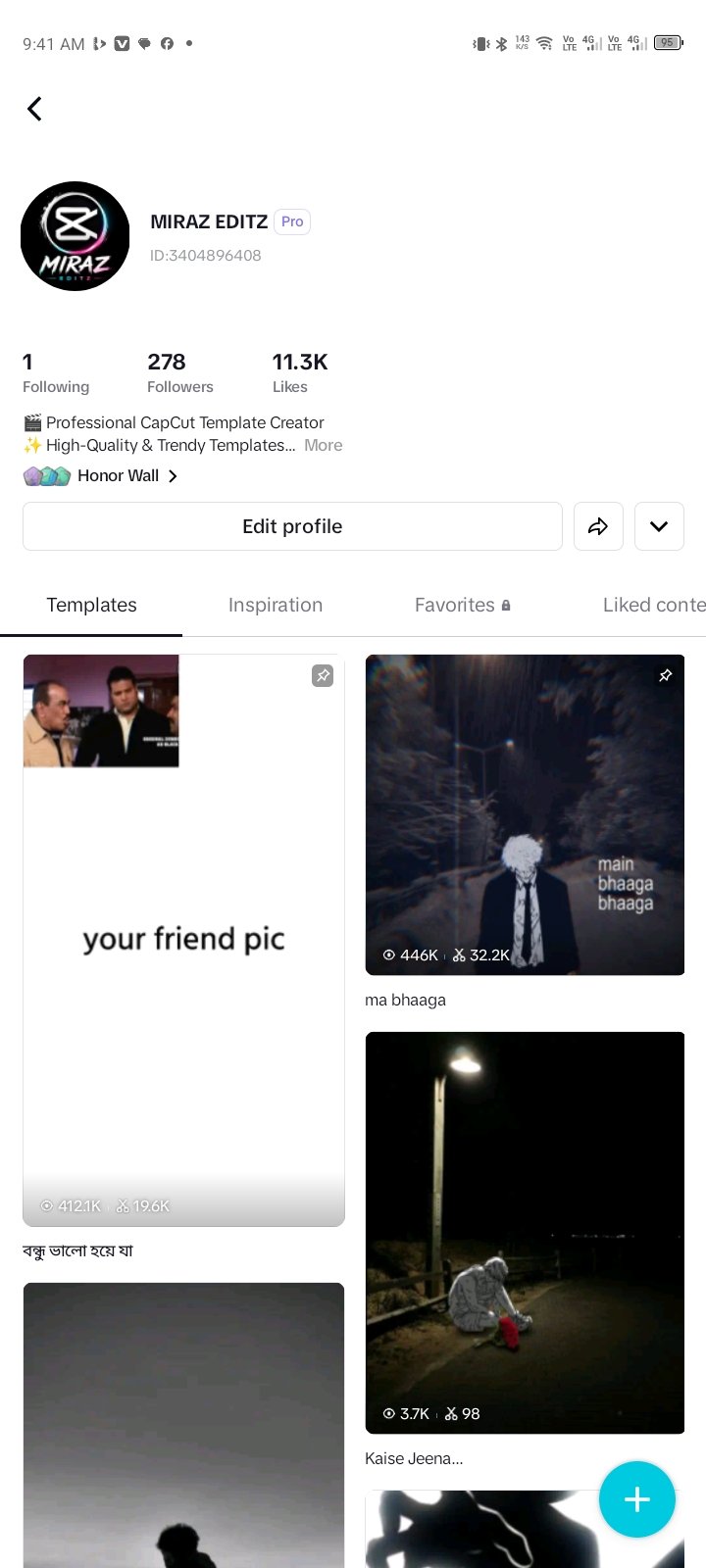Go back using the top arrow
The image size is (706, 1568).
(34, 109)
